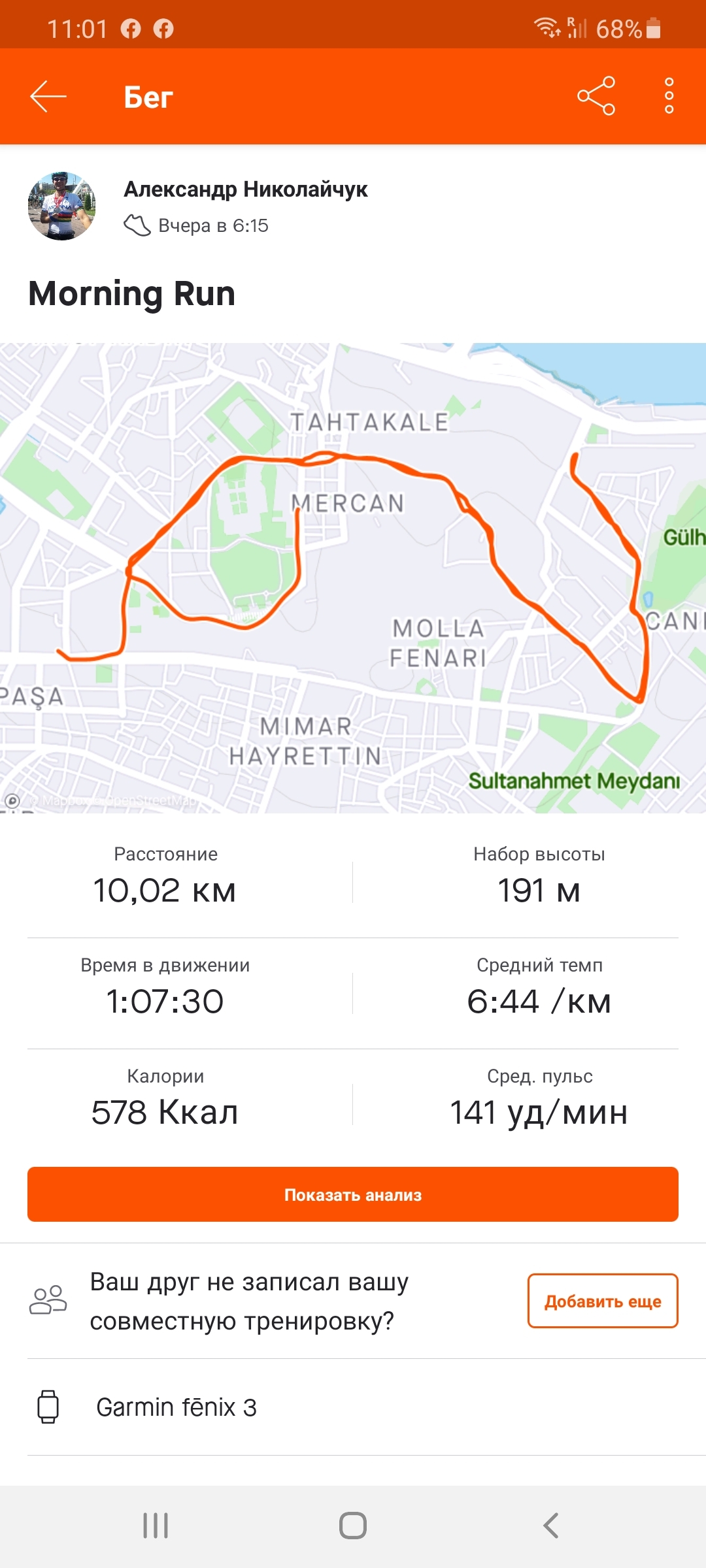This screenshot has height=1568, width=706.
Task: Tap the Показать анализ button
Action: coord(353,1194)
